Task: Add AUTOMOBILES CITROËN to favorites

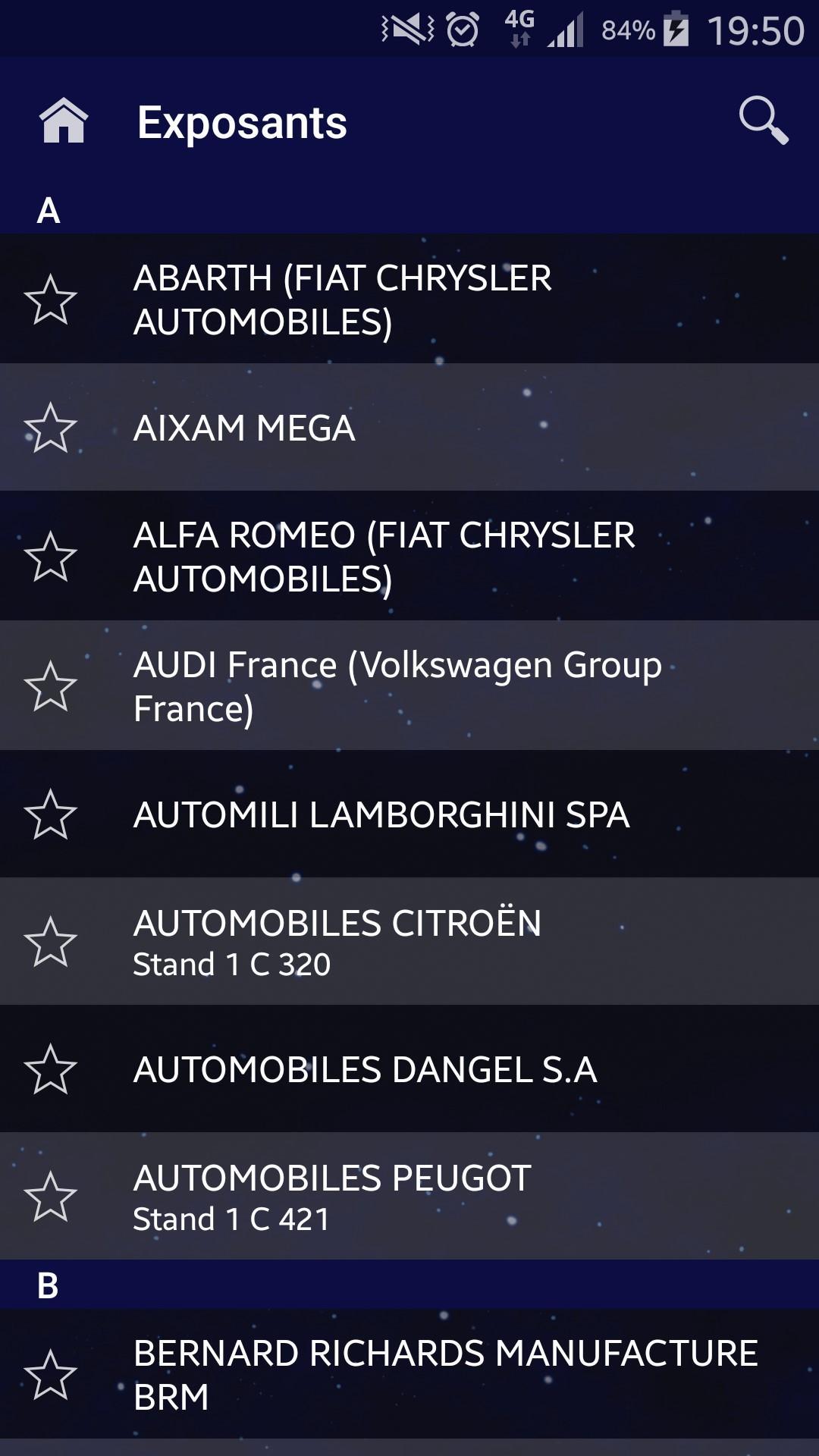Action: point(51,943)
